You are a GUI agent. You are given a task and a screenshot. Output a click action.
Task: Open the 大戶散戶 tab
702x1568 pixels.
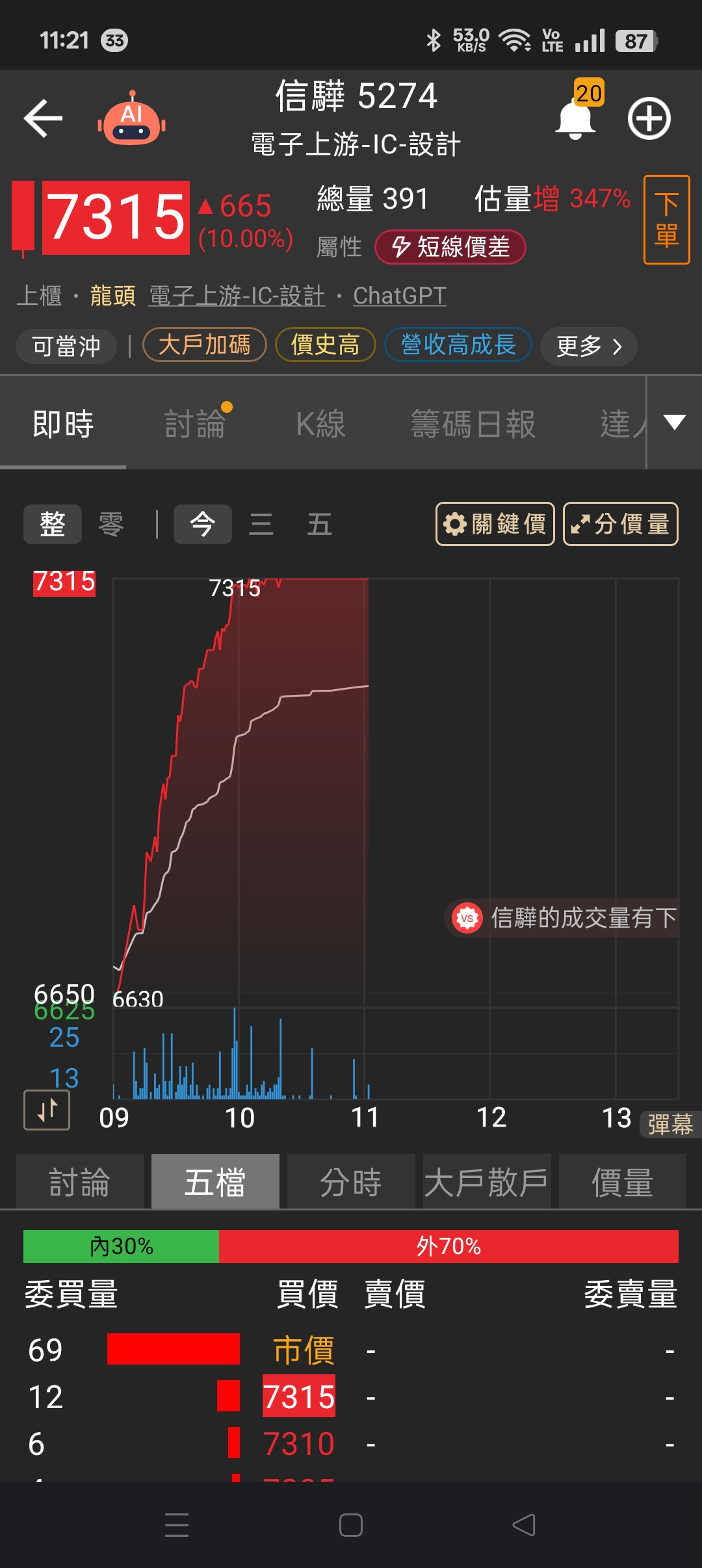pos(486,1181)
